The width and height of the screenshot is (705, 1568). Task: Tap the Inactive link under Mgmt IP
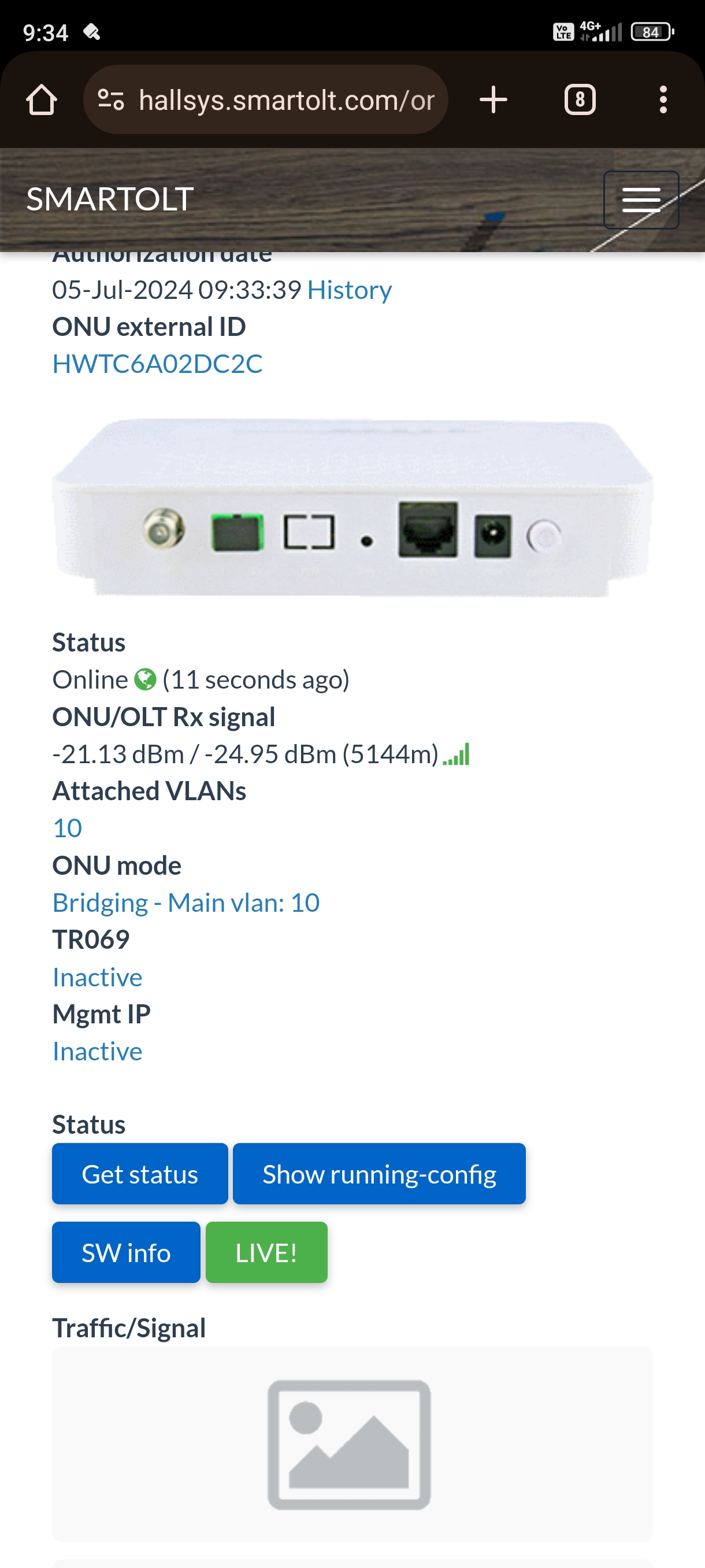(x=97, y=1051)
